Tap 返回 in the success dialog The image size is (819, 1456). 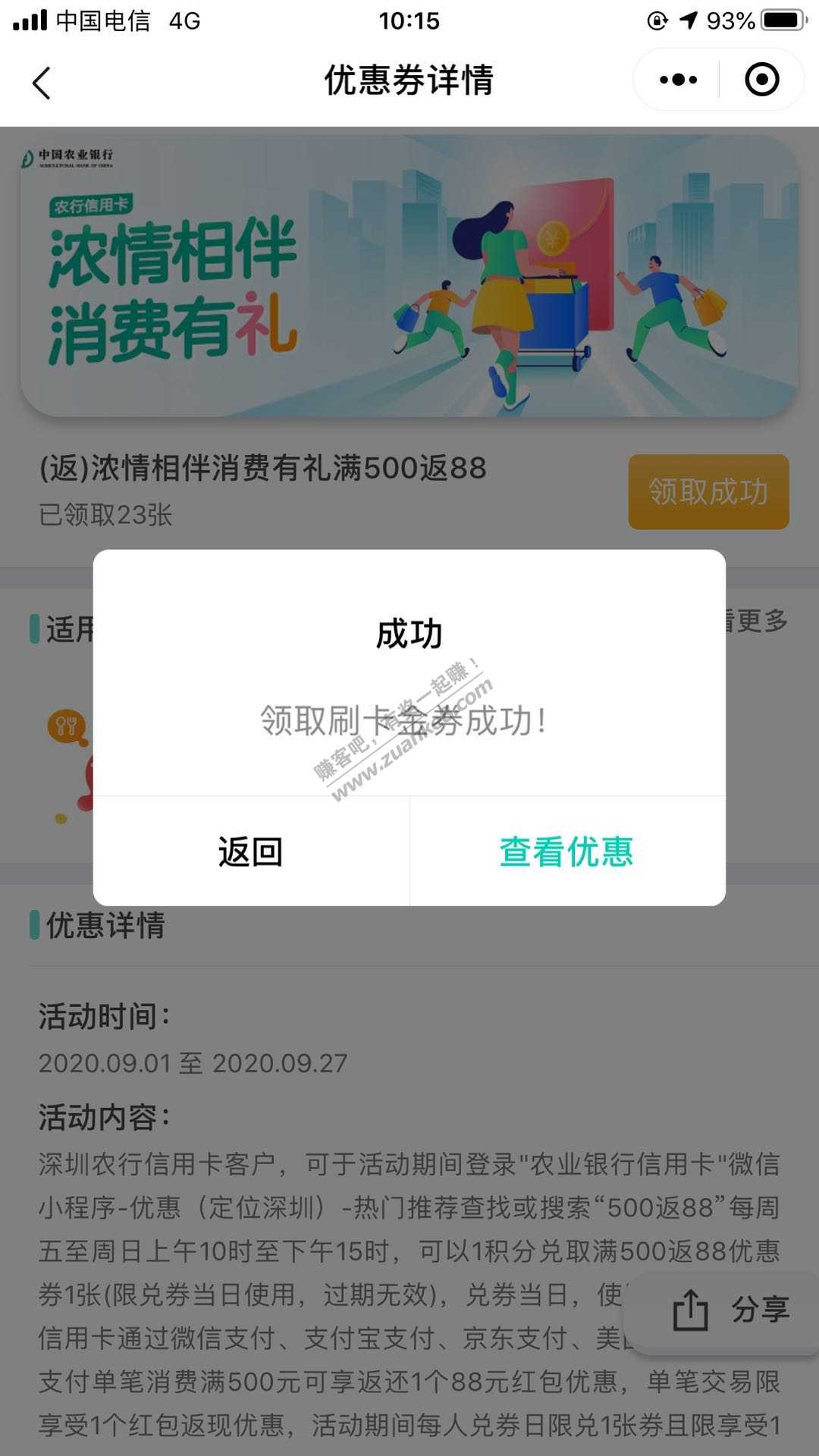tap(250, 852)
